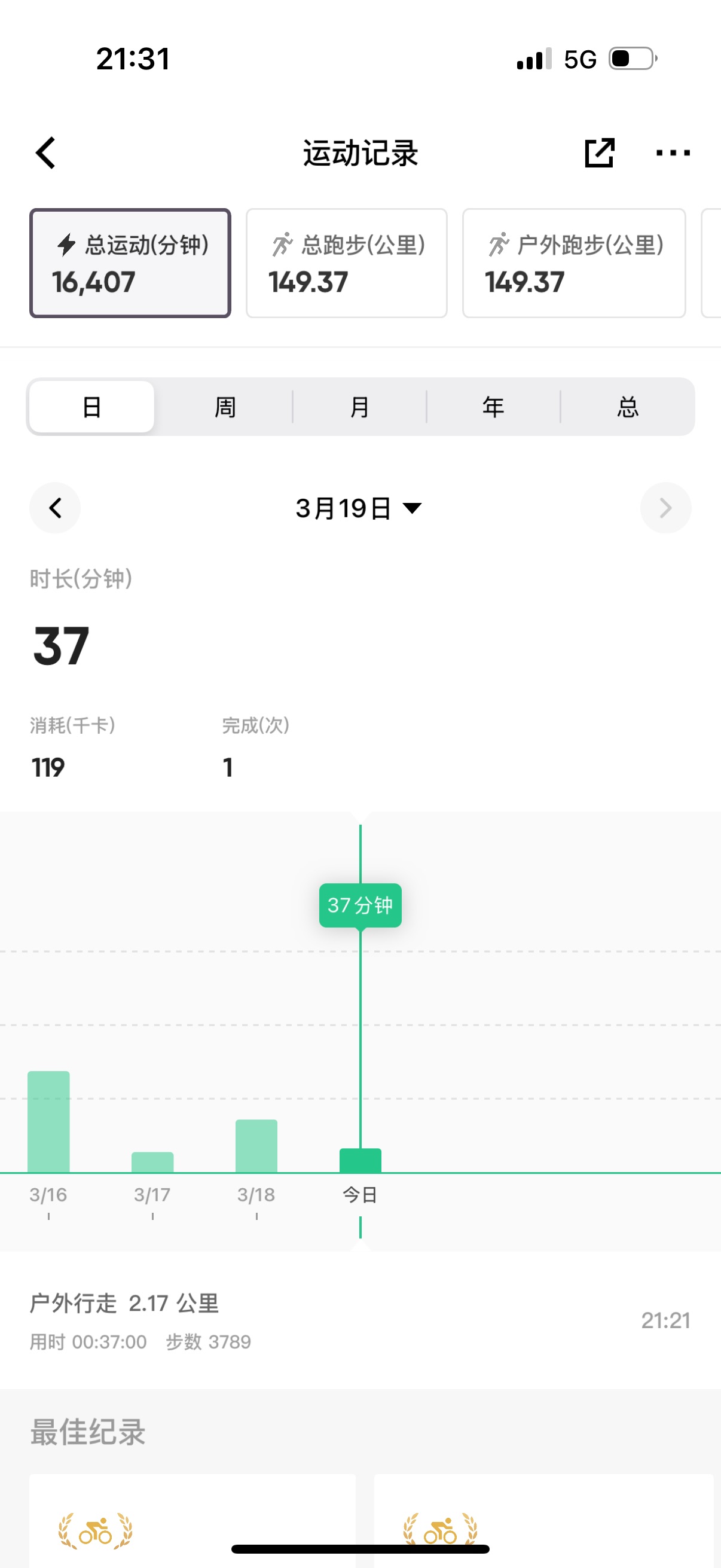
Task: Go back from 运动记录 page
Action: click(x=45, y=152)
